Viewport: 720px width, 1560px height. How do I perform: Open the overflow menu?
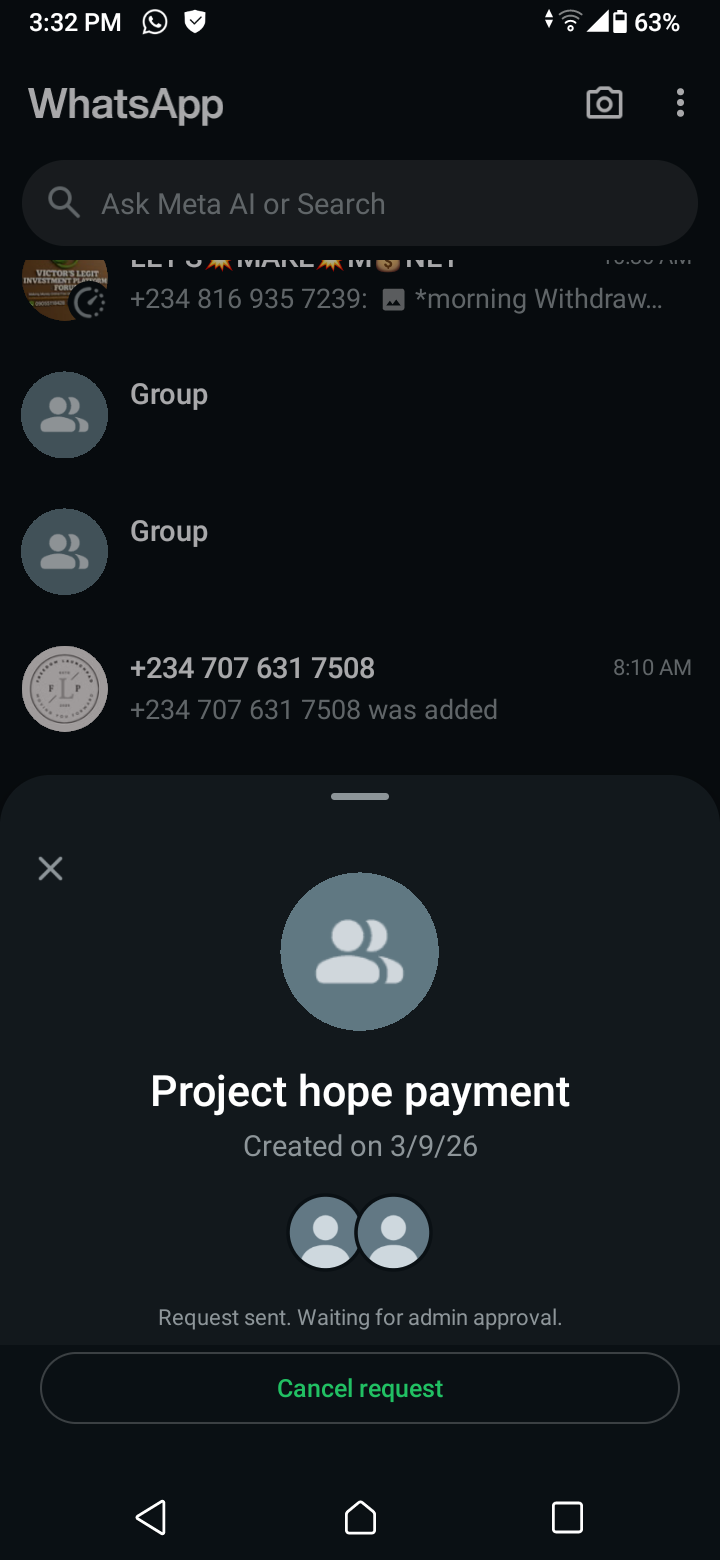tap(680, 103)
